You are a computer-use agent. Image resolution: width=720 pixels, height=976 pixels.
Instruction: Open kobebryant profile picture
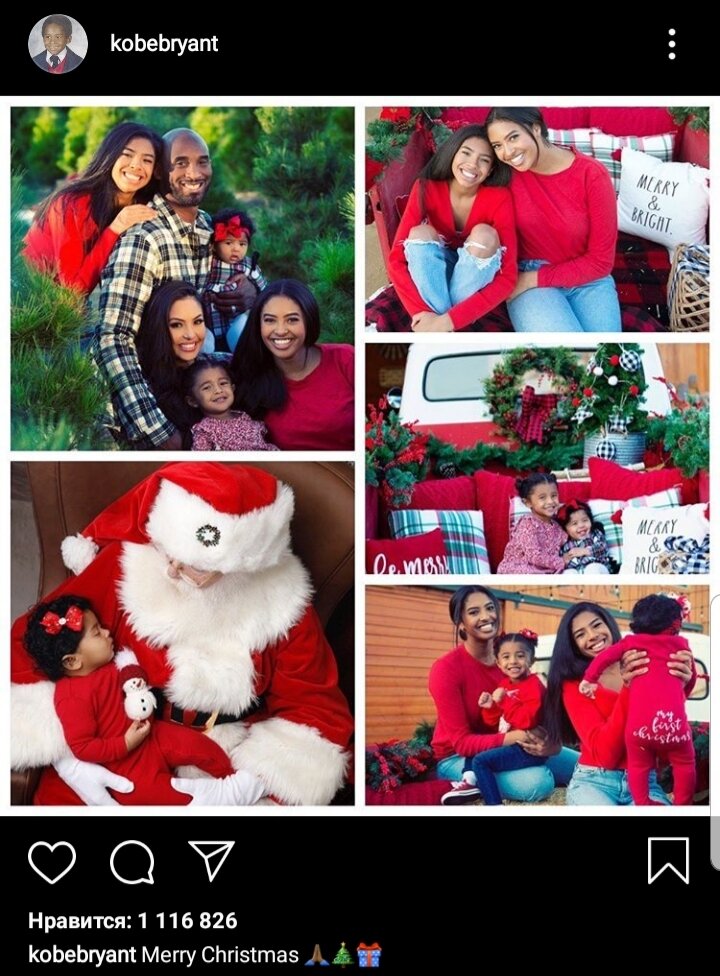coord(57,44)
